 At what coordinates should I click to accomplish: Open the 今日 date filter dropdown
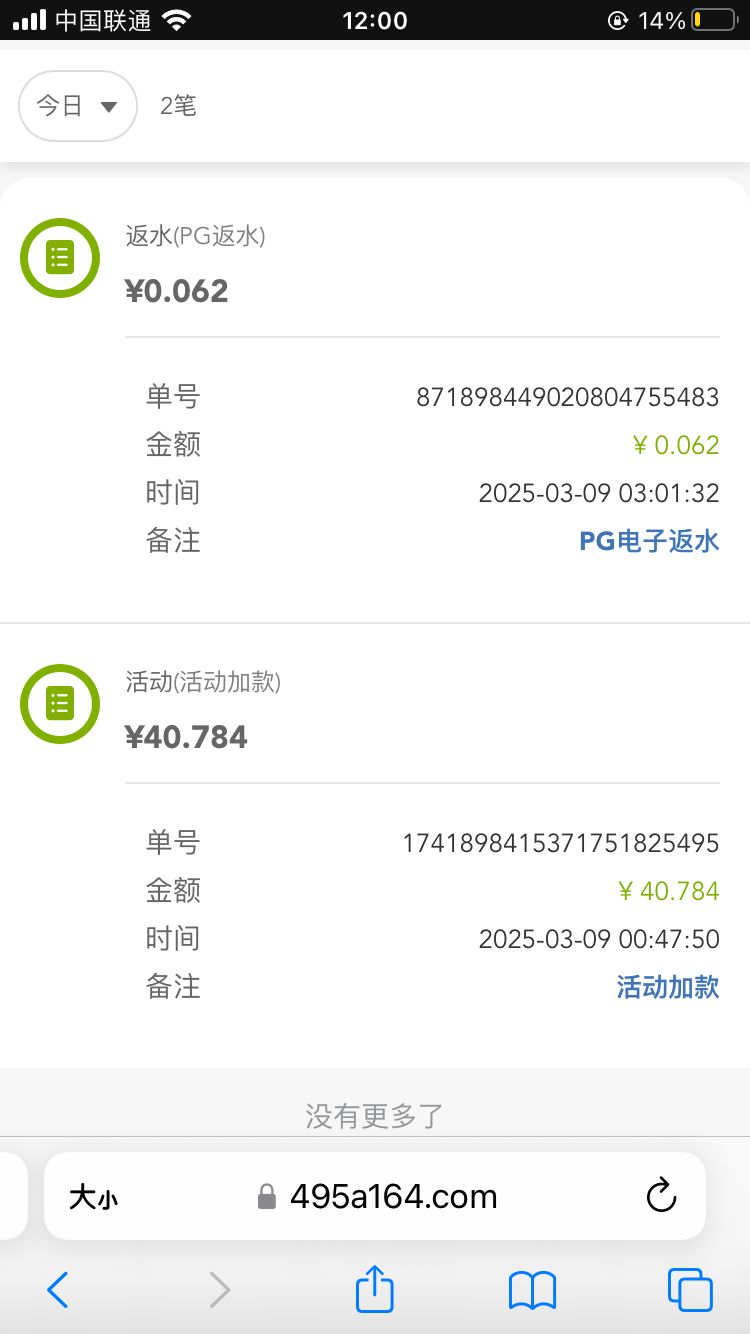tap(77, 106)
